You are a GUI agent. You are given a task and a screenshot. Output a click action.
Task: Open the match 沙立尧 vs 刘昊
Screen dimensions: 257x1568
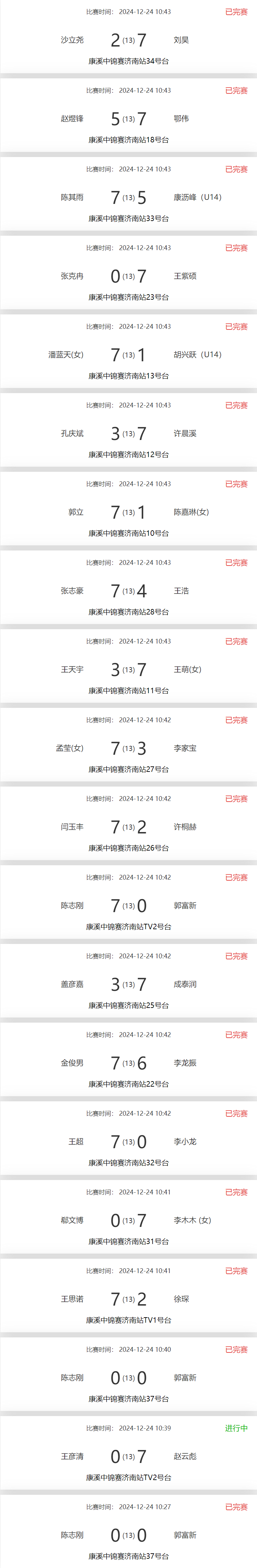pos(129,40)
